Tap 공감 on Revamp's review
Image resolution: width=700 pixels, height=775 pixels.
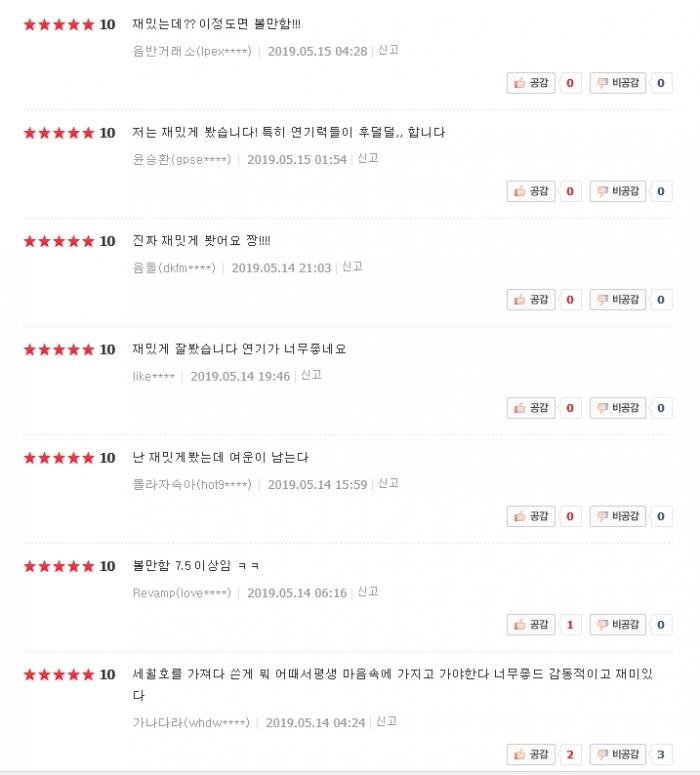(531, 625)
